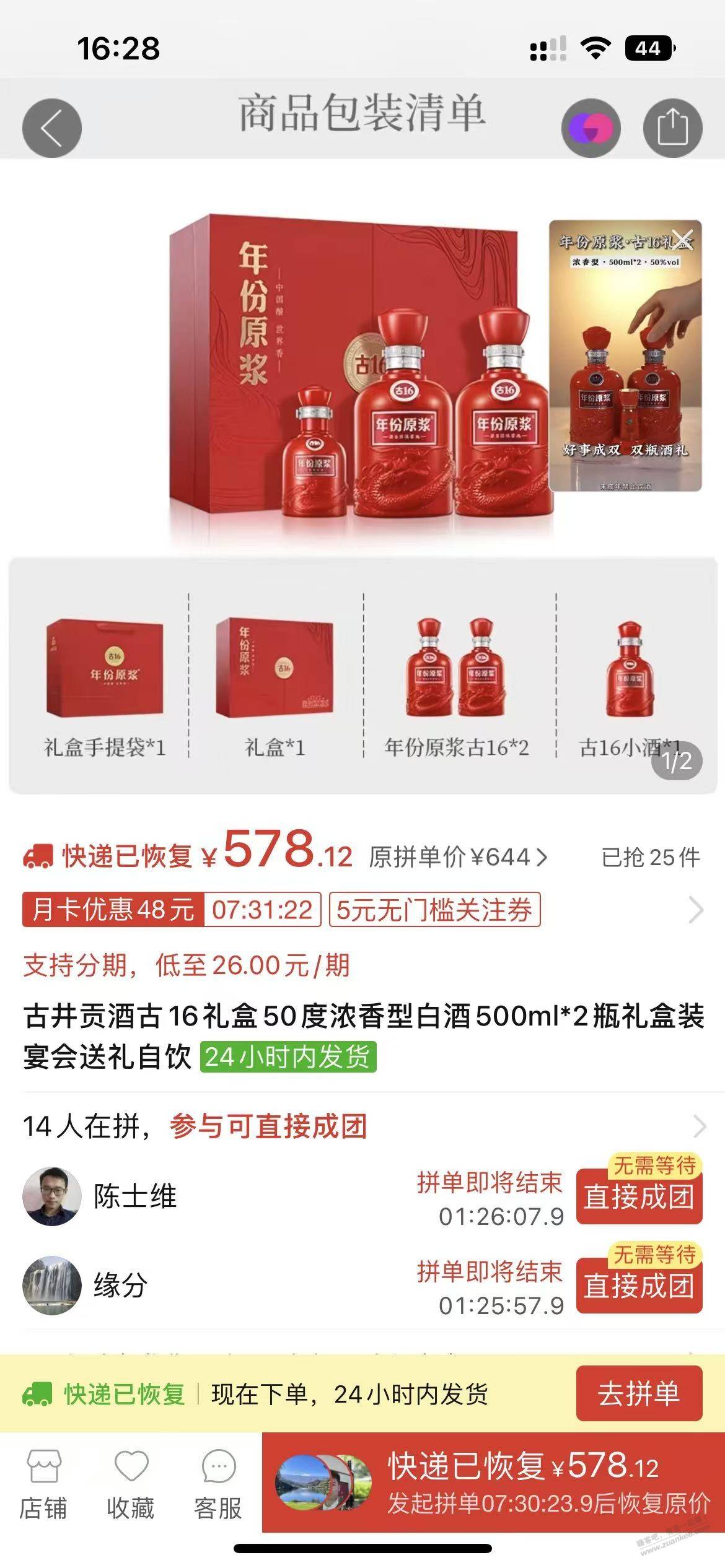Tap 去拼单 in the yellow banner
The height and width of the screenshot is (1568, 725).
pyautogui.click(x=639, y=1394)
